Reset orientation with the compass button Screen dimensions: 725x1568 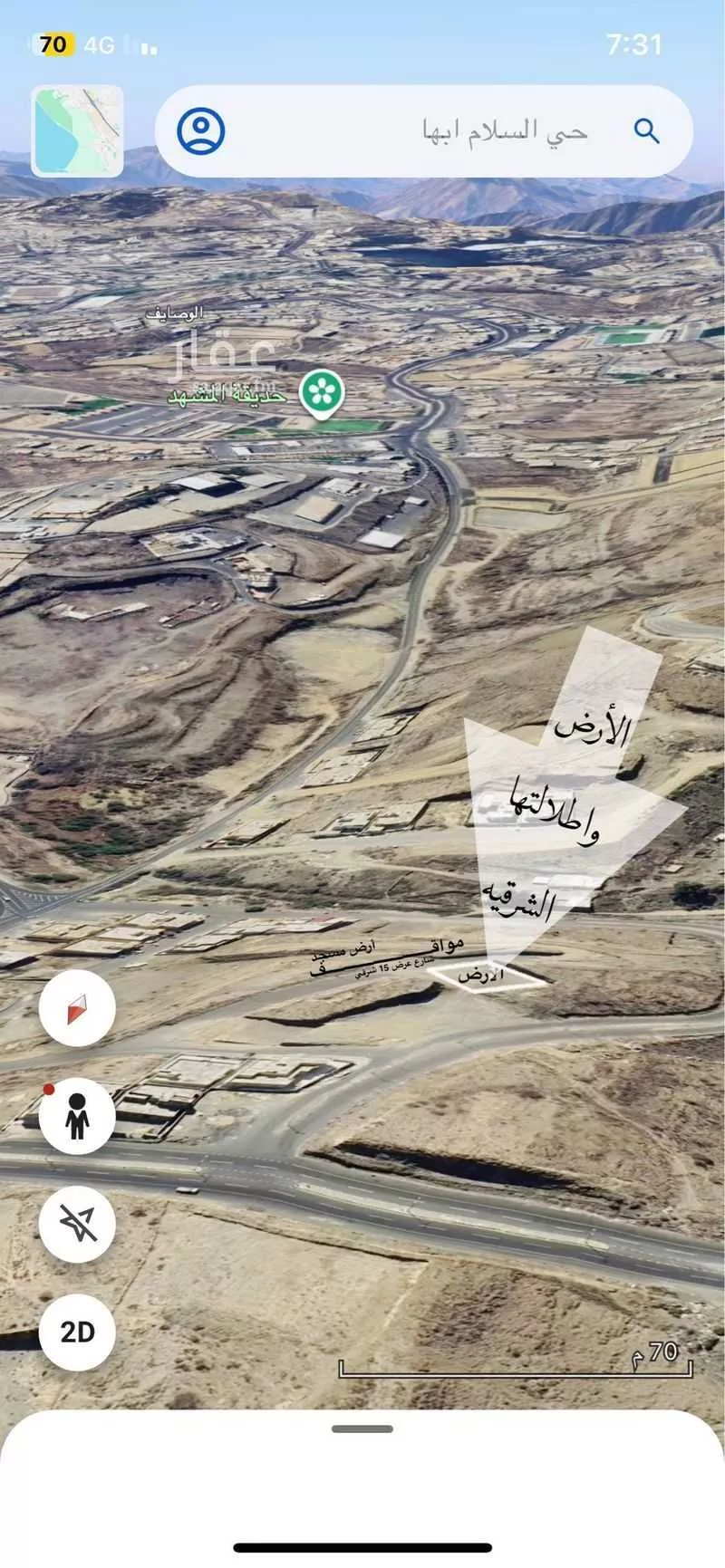pos(77,1008)
